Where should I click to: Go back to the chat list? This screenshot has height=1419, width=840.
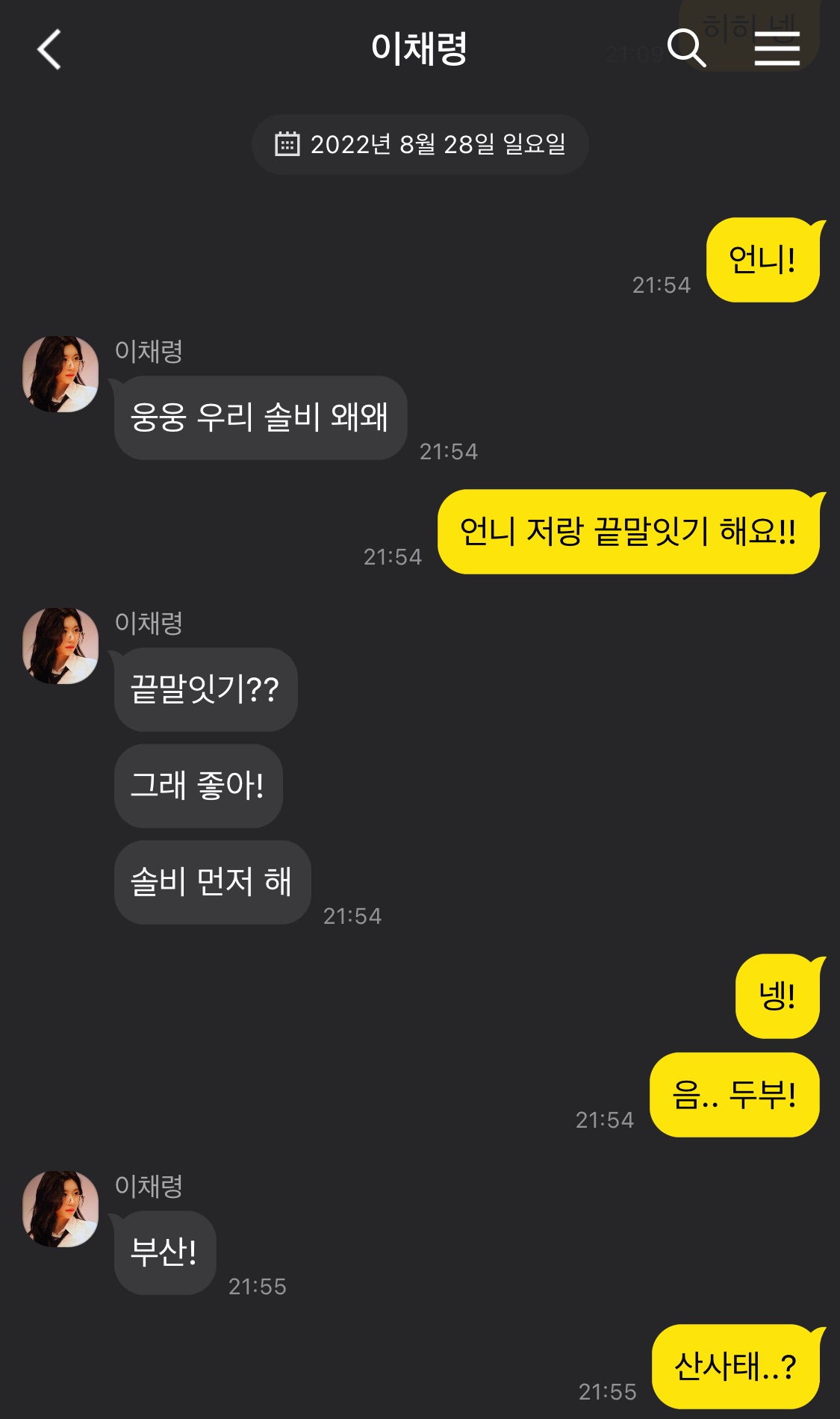point(49,50)
